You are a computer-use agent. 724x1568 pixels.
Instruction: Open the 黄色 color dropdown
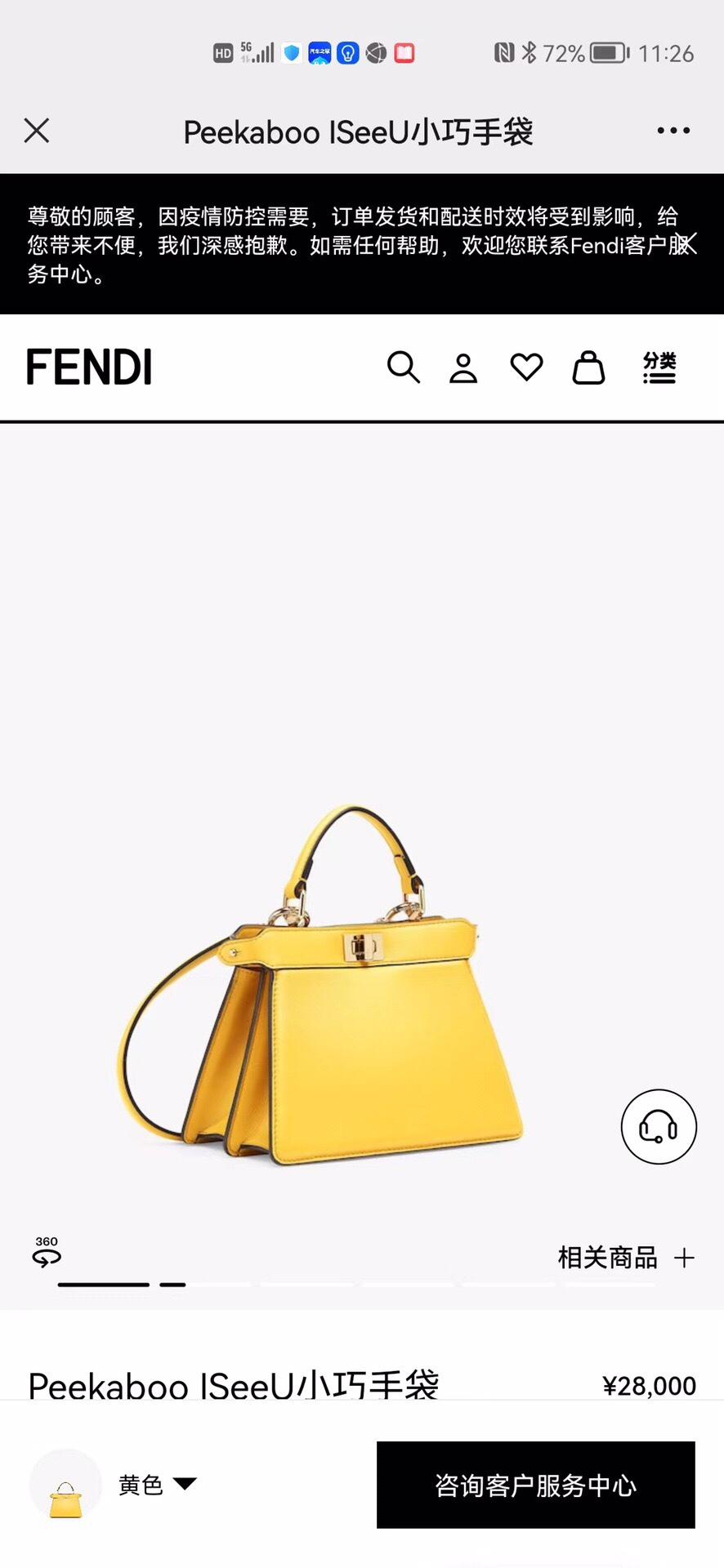click(157, 1484)
